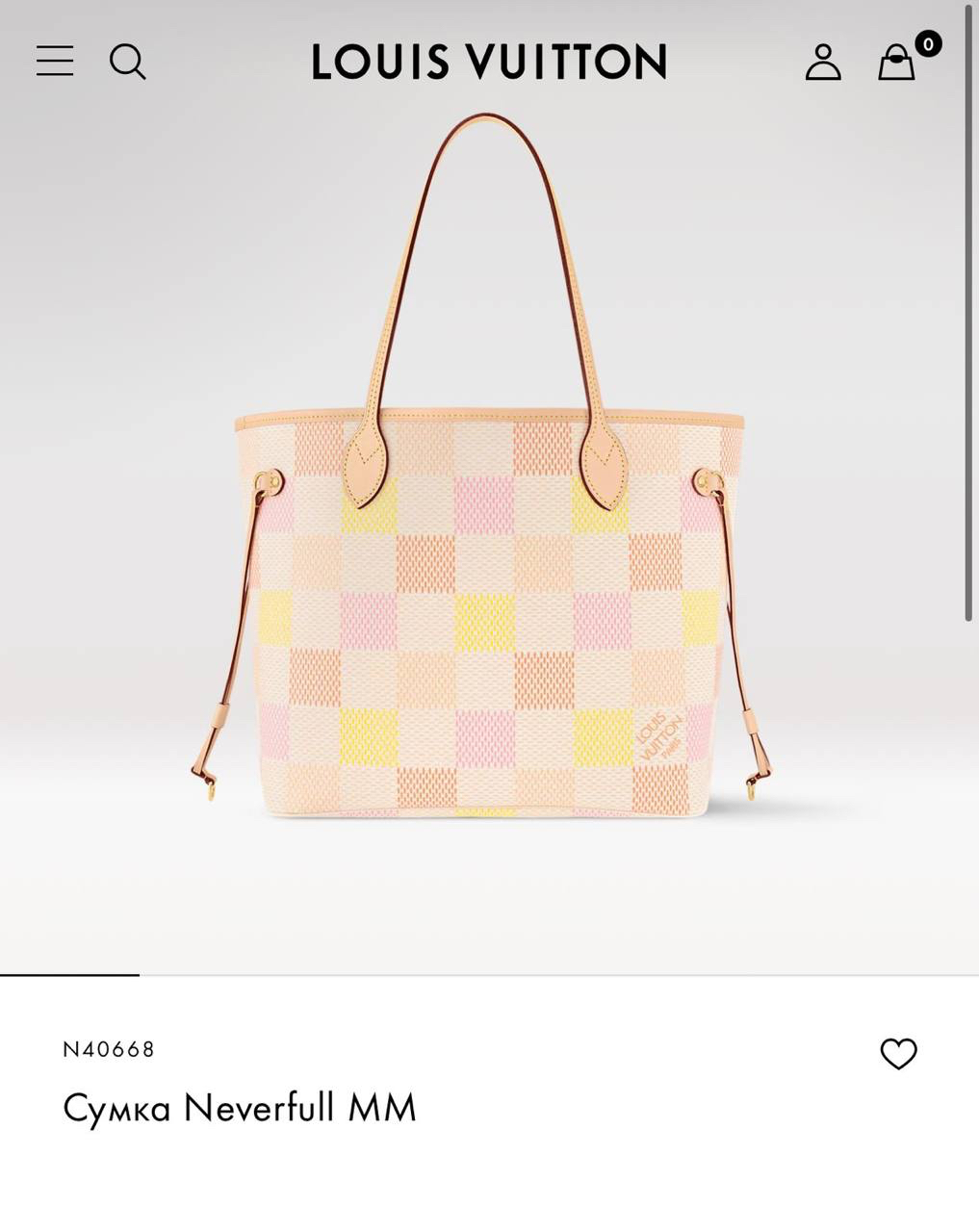Image resolution: width=979 pixels, height=1232 pixels.
Task: Click the LOUIS VUITTON header logo
Action: pos(488,61)
